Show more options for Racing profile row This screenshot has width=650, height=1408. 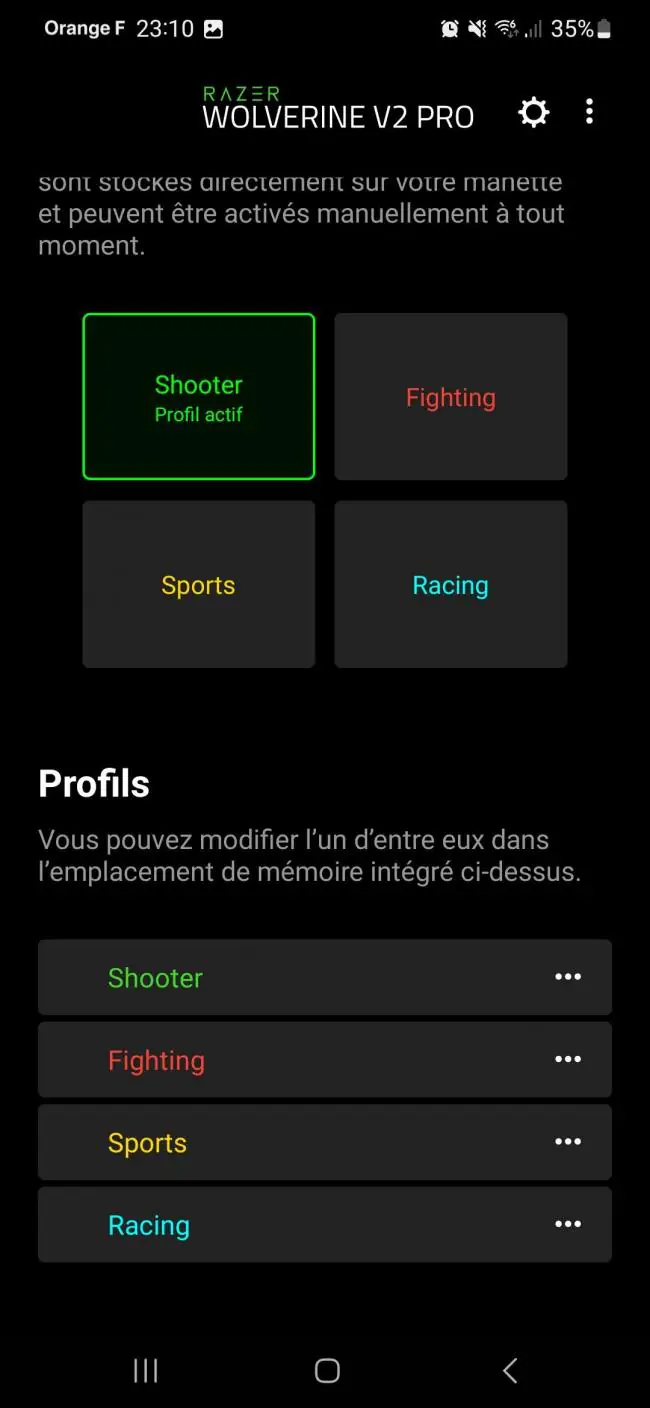tap(568, 1224)
